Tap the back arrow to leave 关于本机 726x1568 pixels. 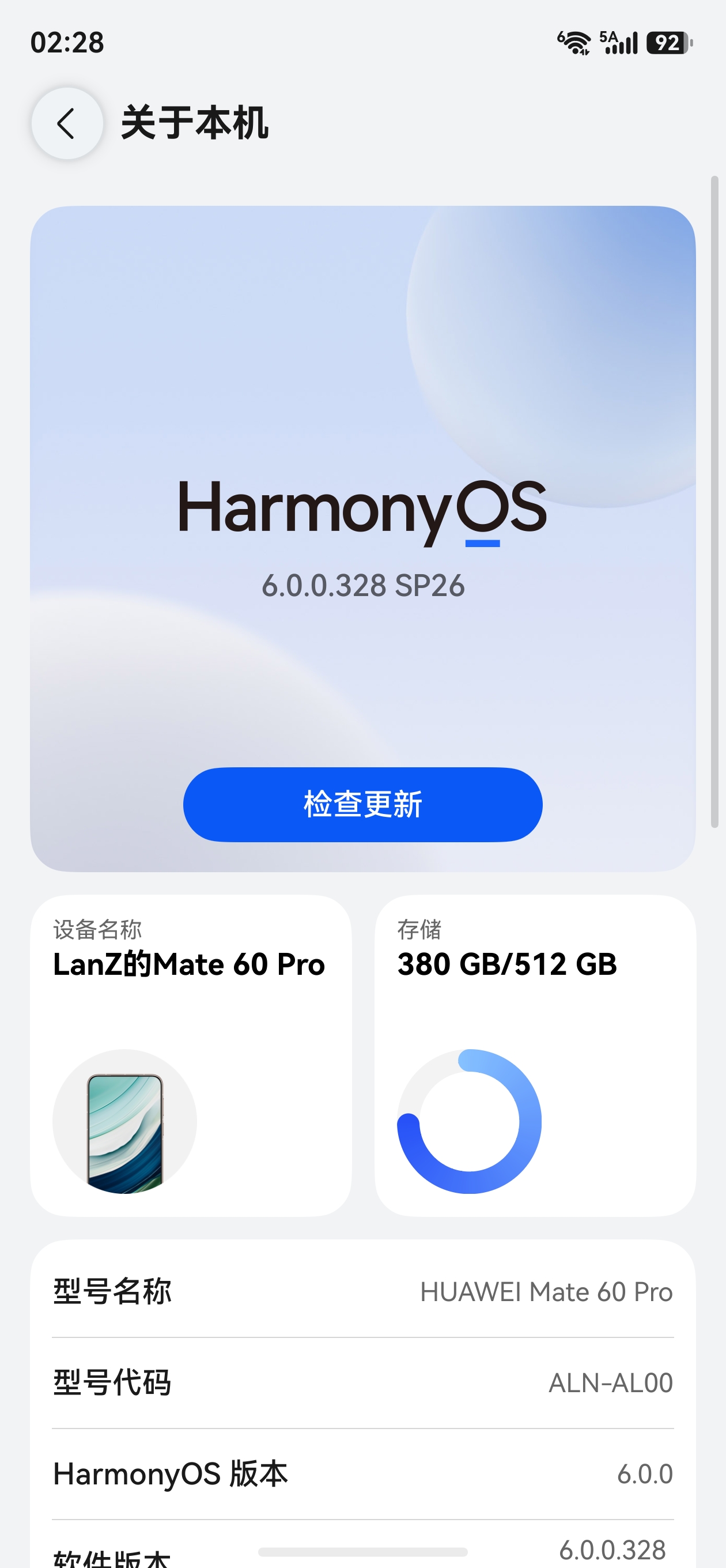coord(67,124)
